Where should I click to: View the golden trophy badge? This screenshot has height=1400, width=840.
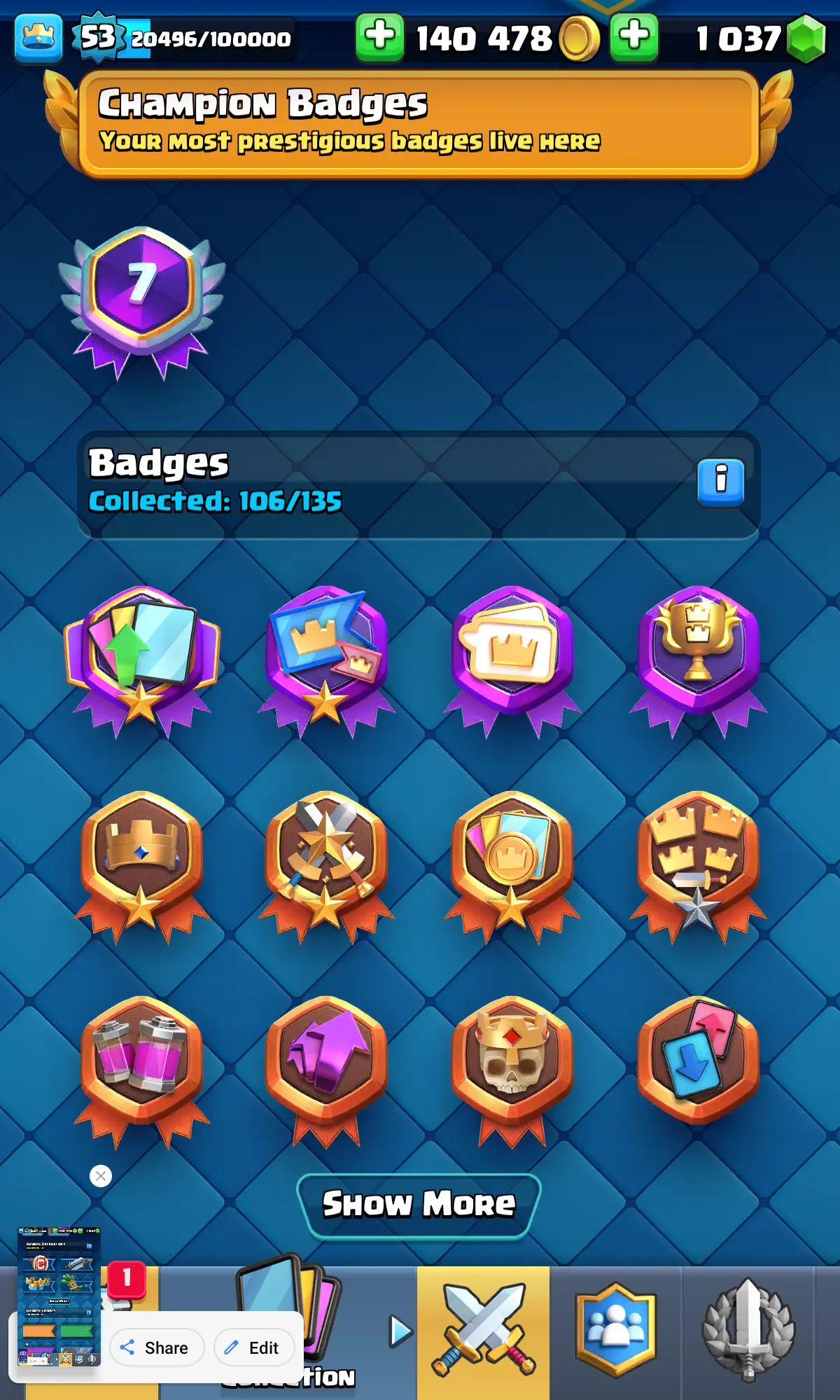[x=698, y=654]
